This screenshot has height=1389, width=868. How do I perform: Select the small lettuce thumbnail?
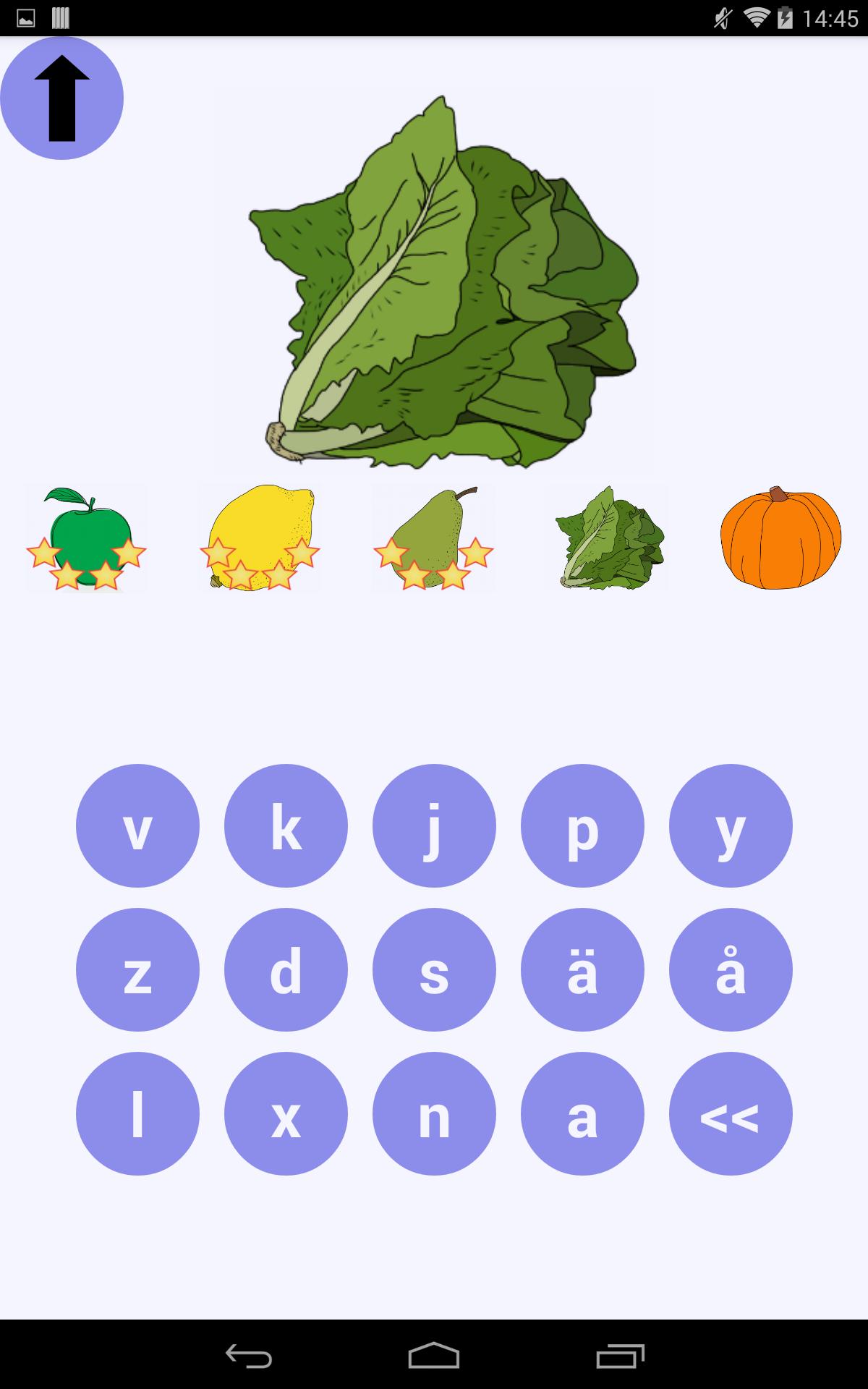pyautogui.click(x=610, y=538)
